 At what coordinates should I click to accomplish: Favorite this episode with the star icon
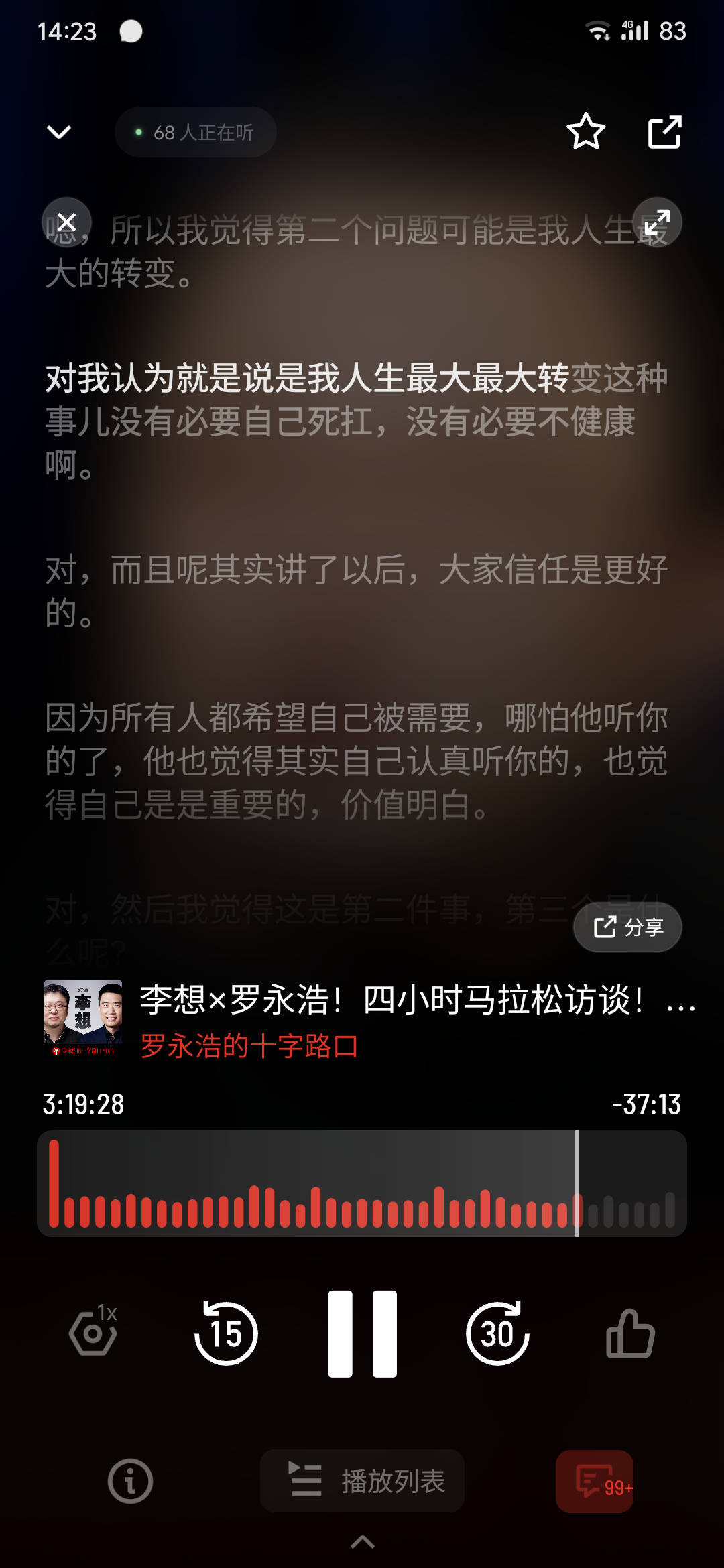click(x=586, y=131)
